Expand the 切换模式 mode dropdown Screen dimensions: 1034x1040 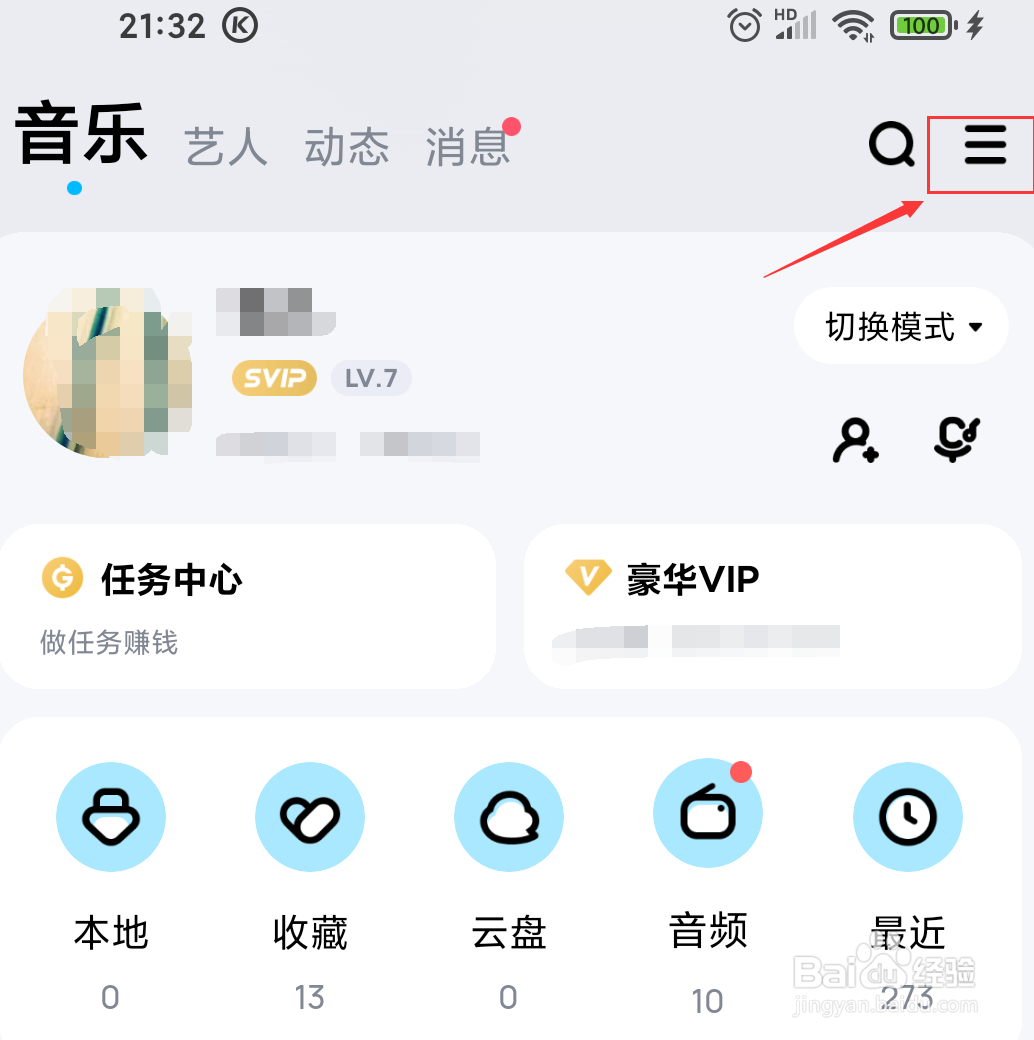pos(899,326)
